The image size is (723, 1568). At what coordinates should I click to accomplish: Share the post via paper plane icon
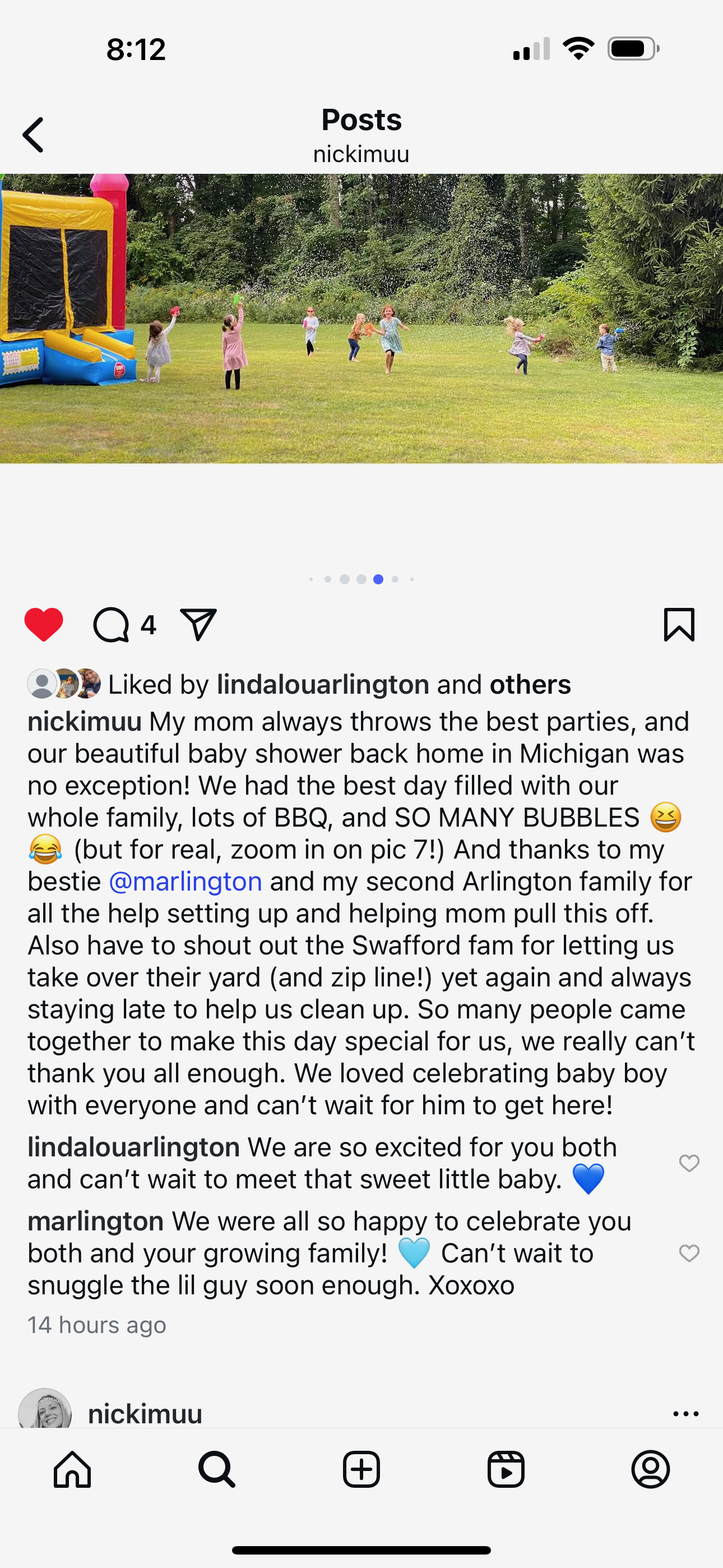pos(198,625)
